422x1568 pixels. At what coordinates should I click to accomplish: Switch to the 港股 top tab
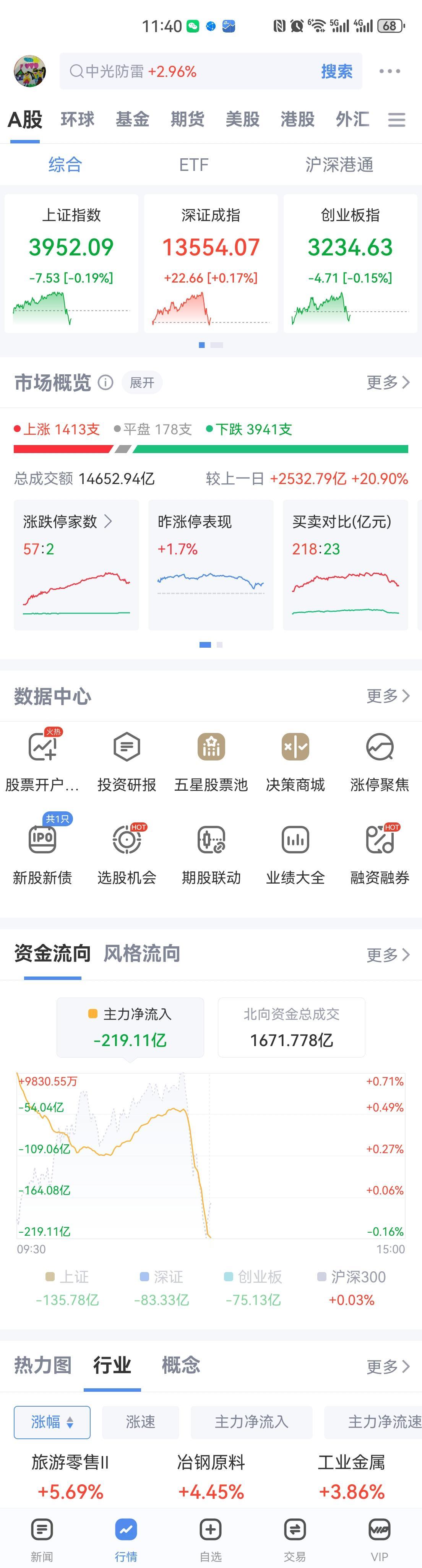tap(297, 119)
